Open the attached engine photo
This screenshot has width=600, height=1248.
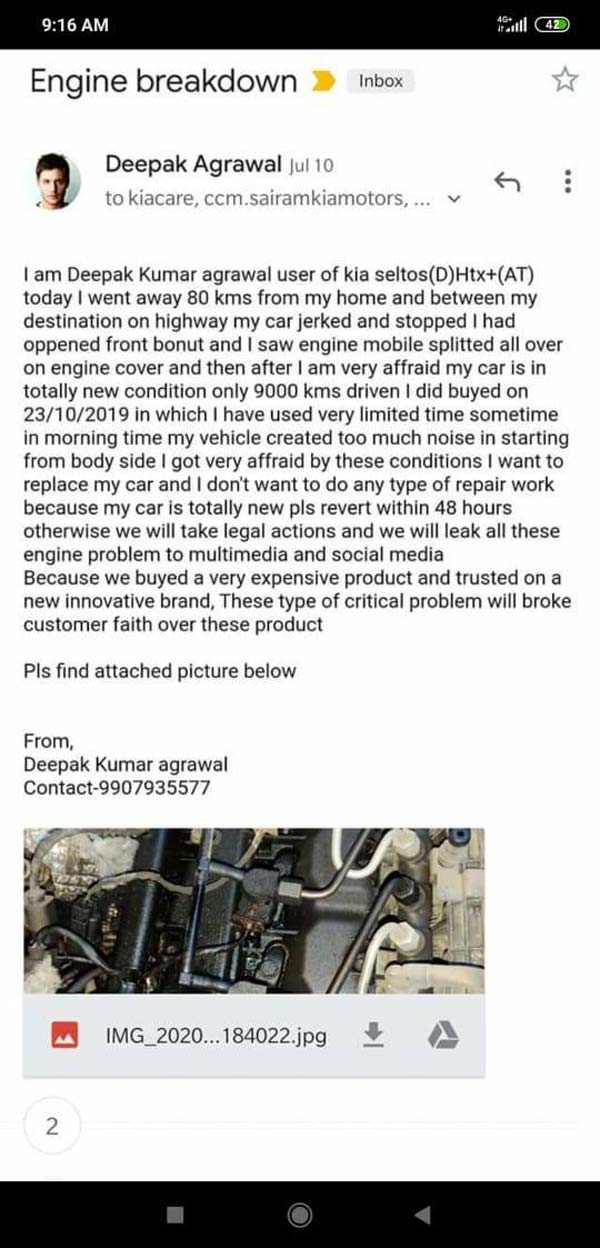254,910
